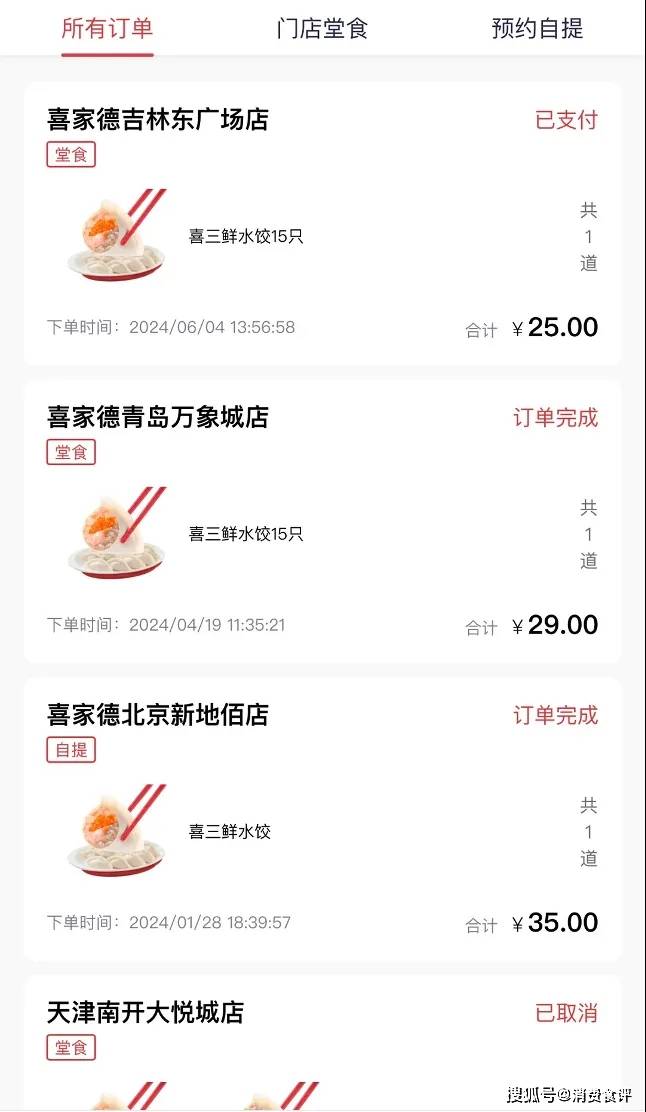646x1112 pixels.
Task: Open the 喜家德青岛万象城店 order
Action: click(158, 417)
